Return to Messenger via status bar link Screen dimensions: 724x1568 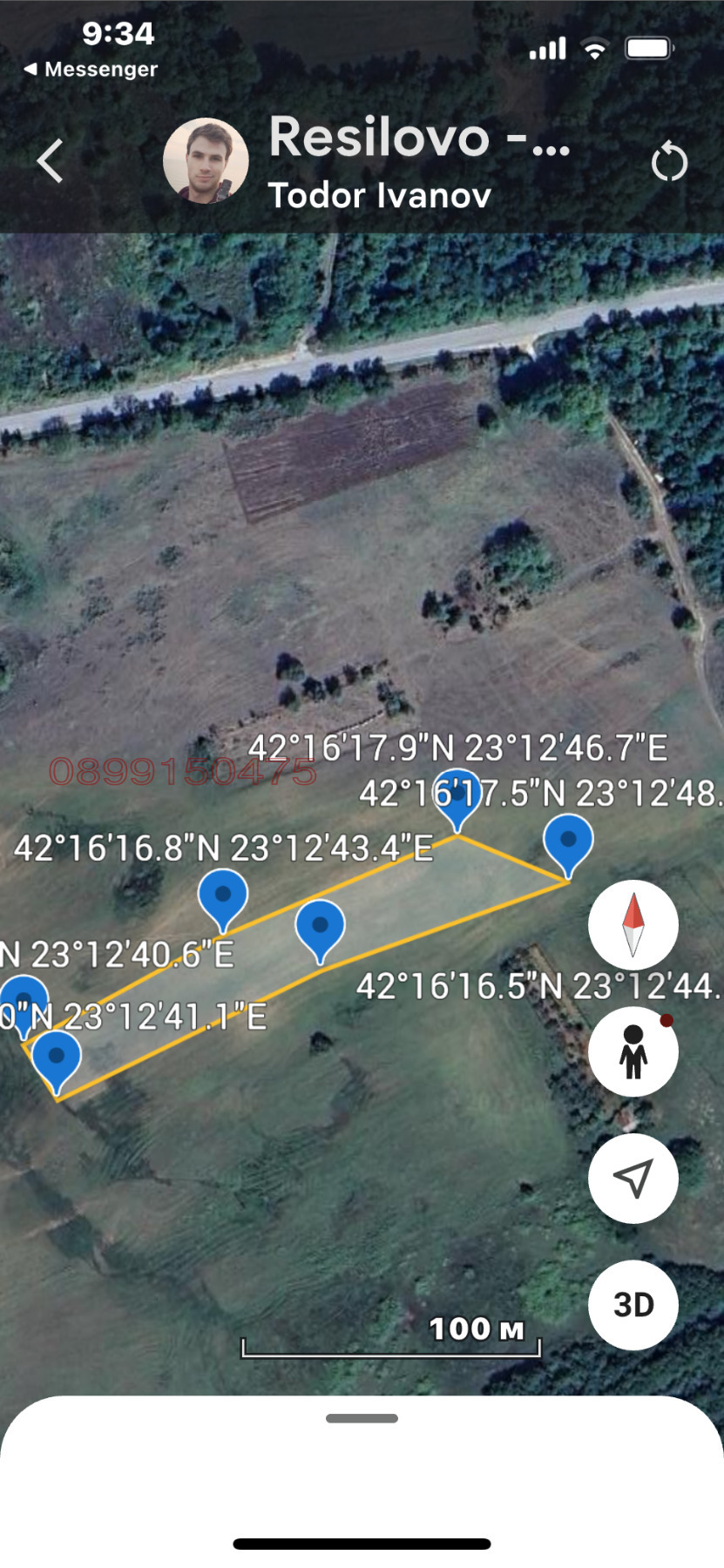tap(90, 70)
